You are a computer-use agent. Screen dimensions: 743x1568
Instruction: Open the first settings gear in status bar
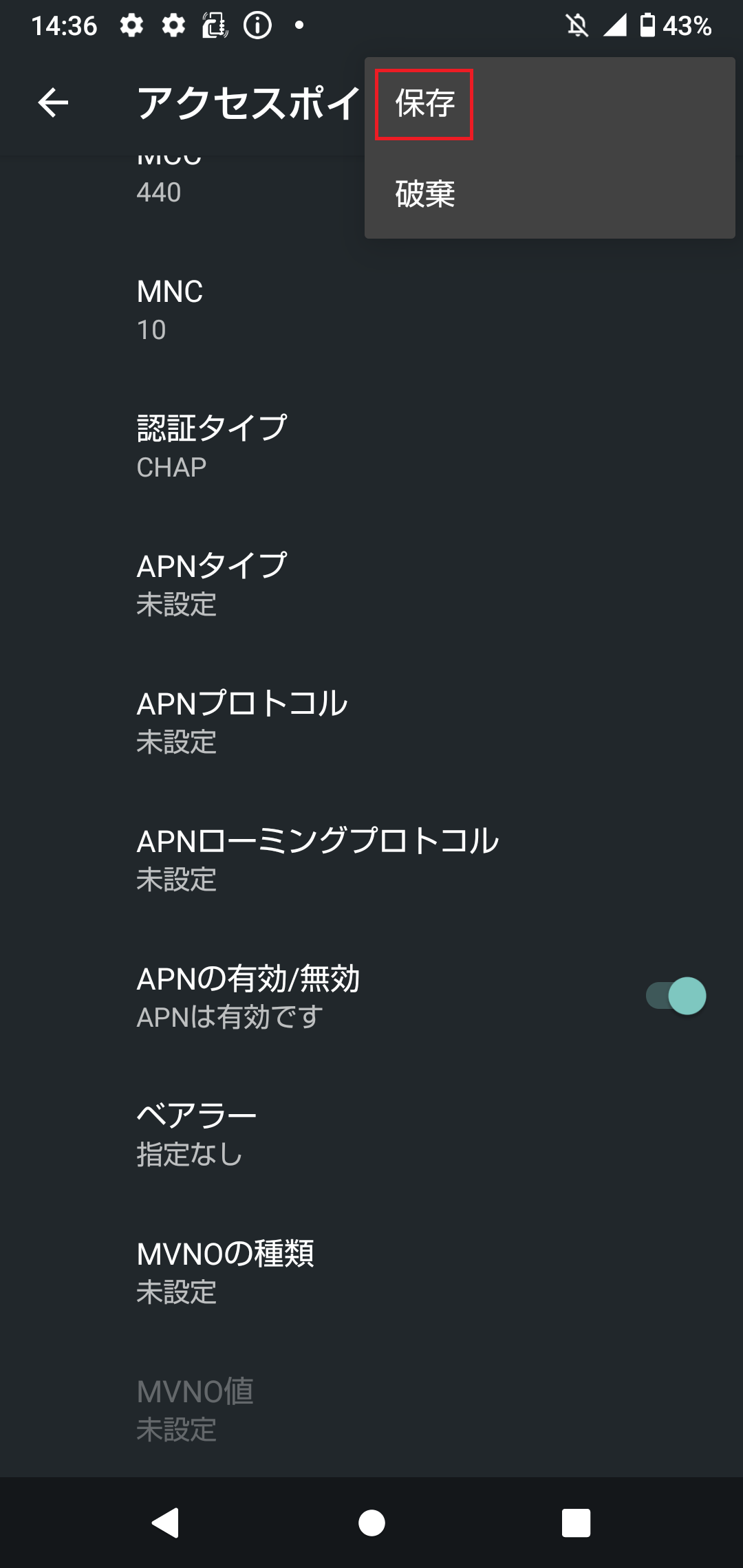tap(131, 25)
